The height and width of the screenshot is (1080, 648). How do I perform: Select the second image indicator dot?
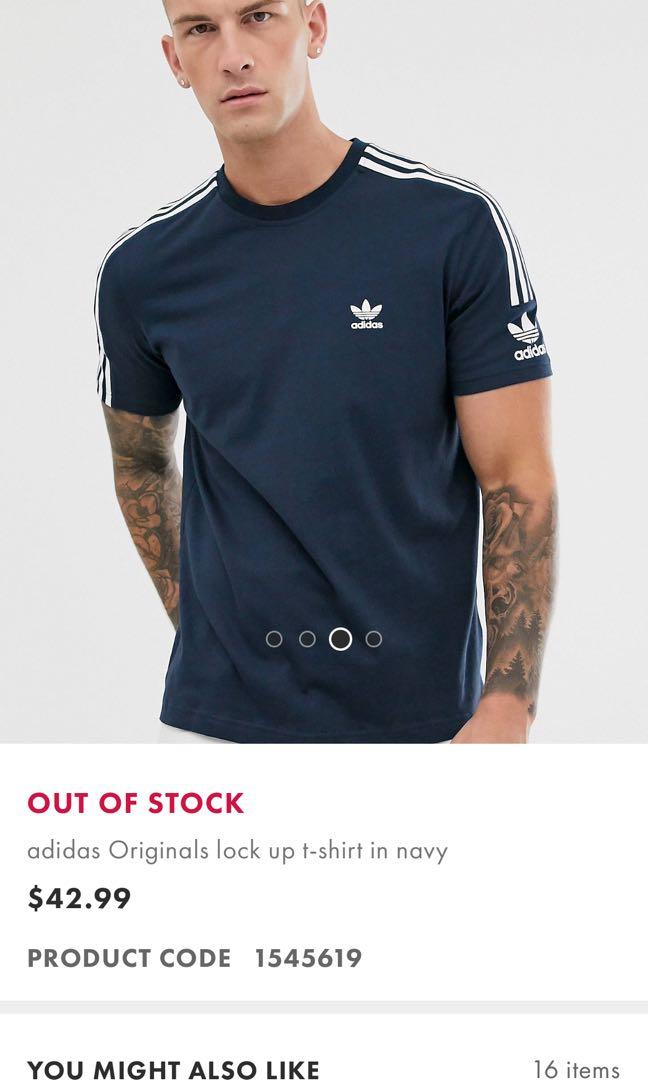[x=307, y=638]
